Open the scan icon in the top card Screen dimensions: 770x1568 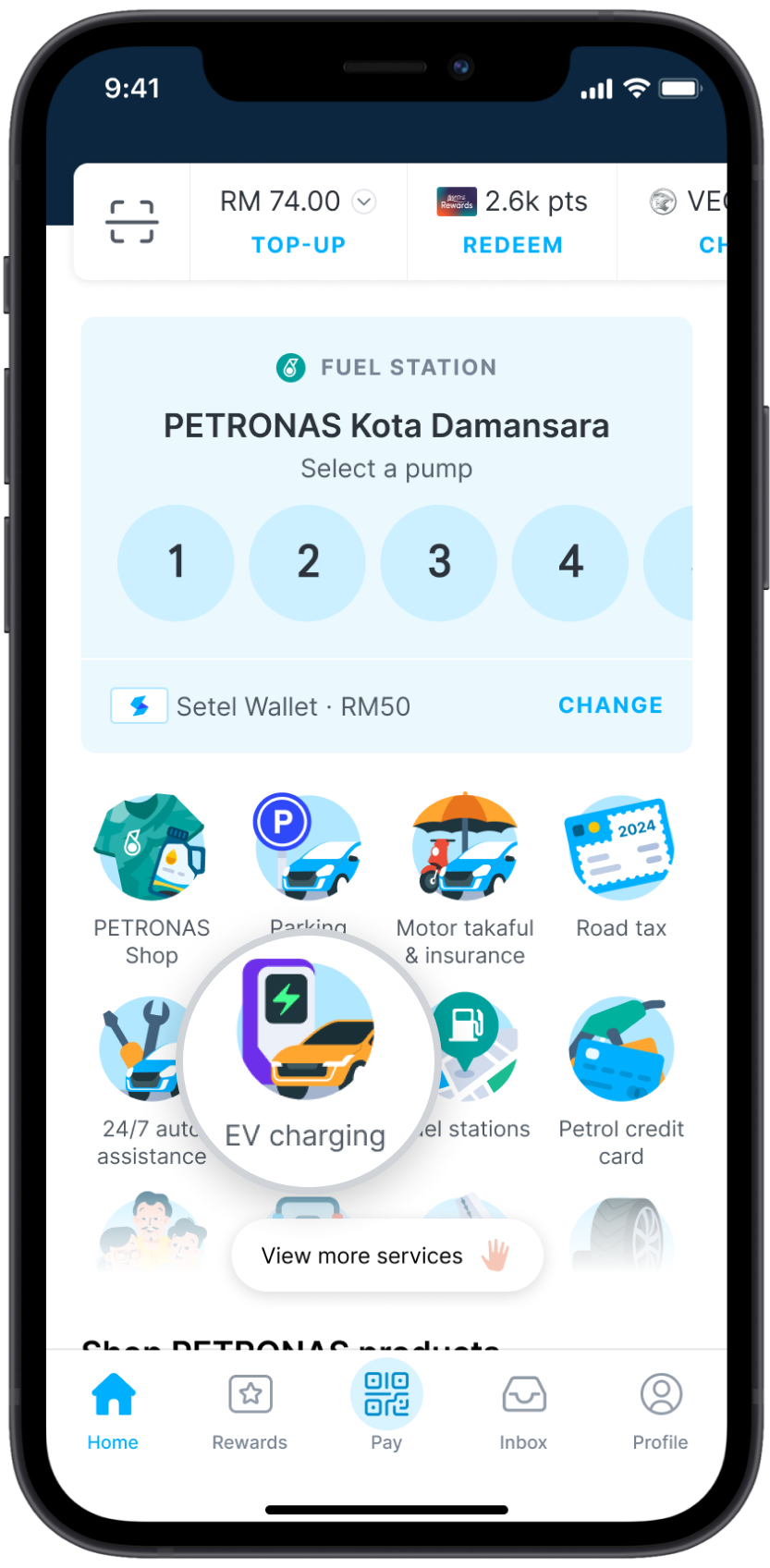pyautogui.click(x=132, y=222)
